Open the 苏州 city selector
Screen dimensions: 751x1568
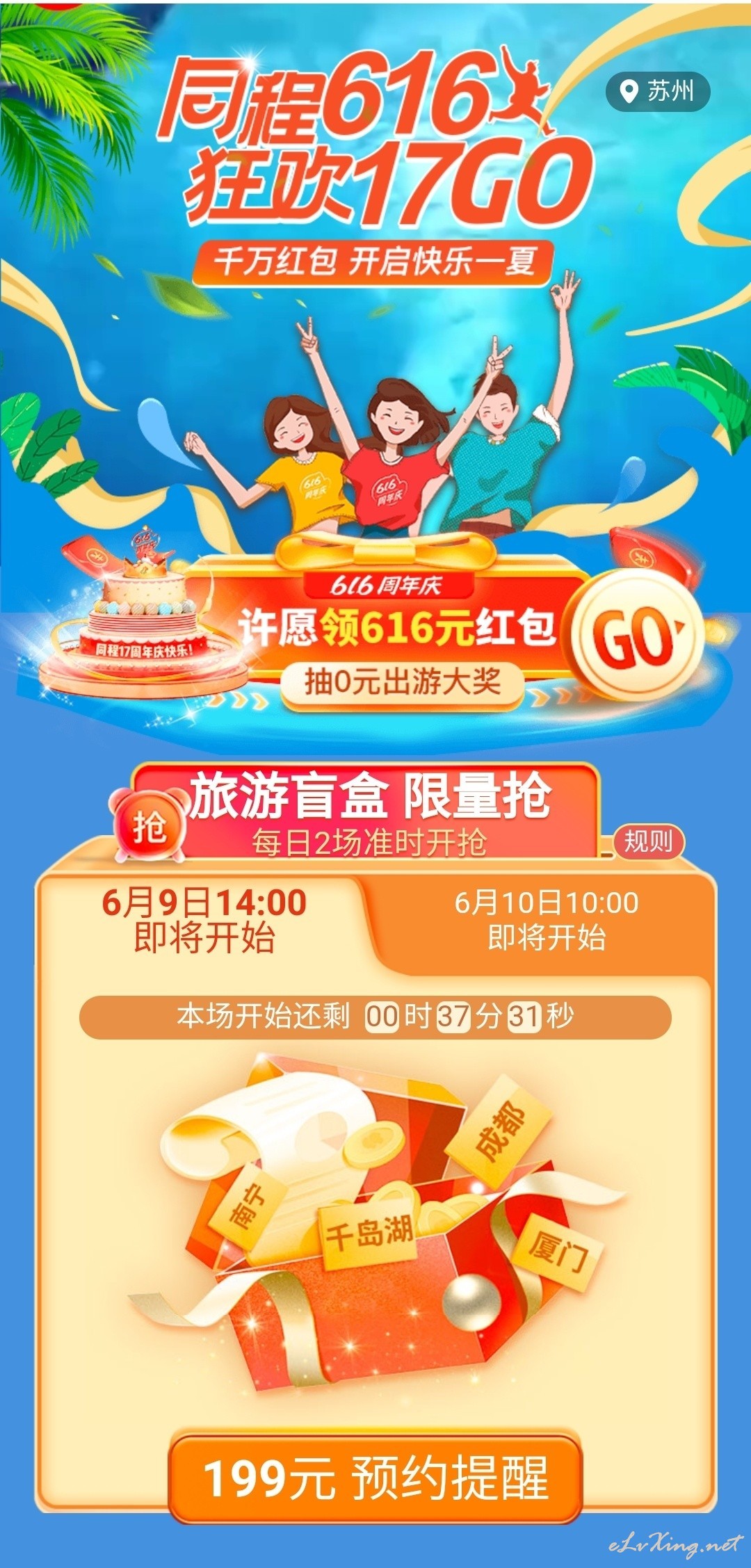click(658, 91)
